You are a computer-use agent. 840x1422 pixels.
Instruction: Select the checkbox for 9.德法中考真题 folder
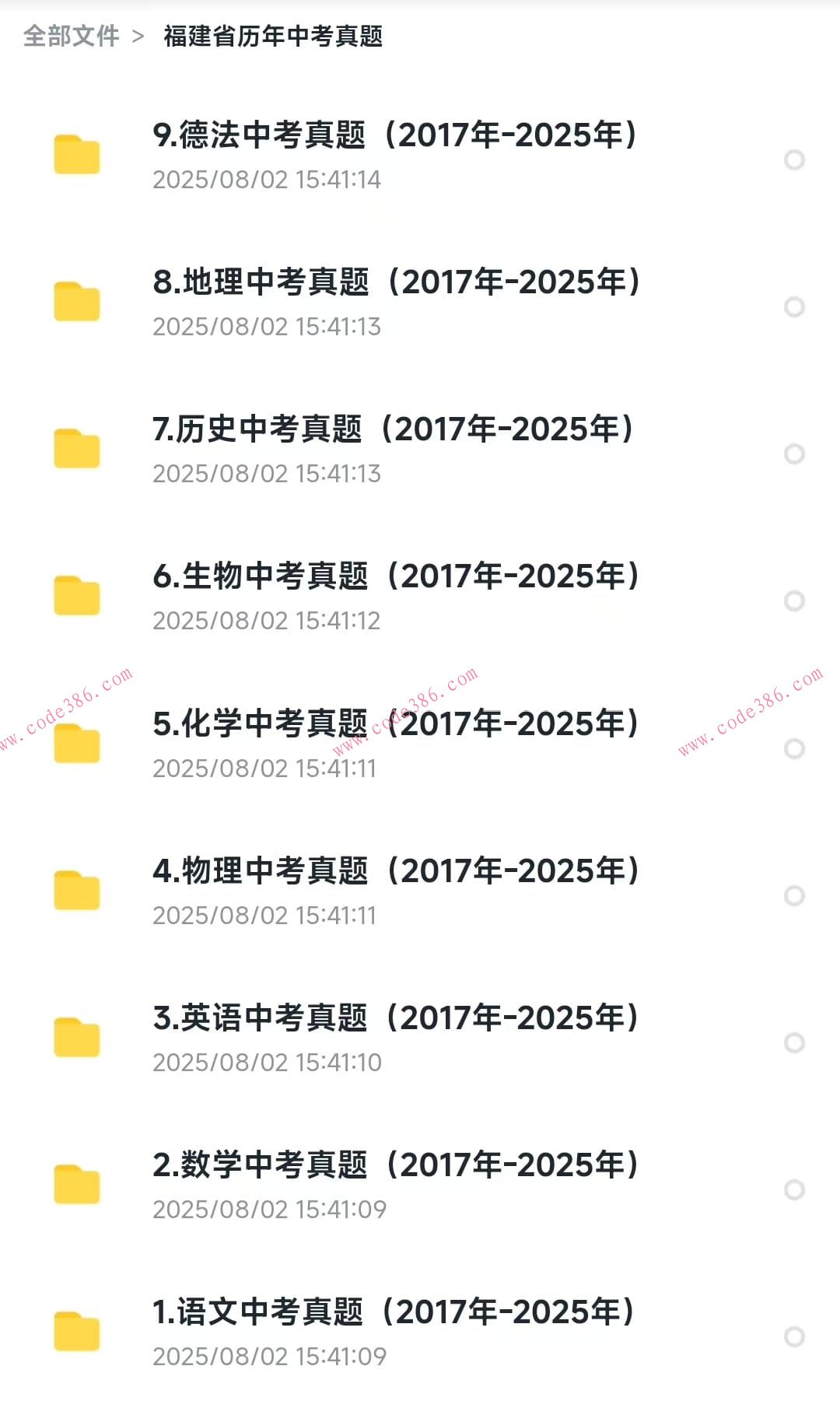click(x=795, y=159)
